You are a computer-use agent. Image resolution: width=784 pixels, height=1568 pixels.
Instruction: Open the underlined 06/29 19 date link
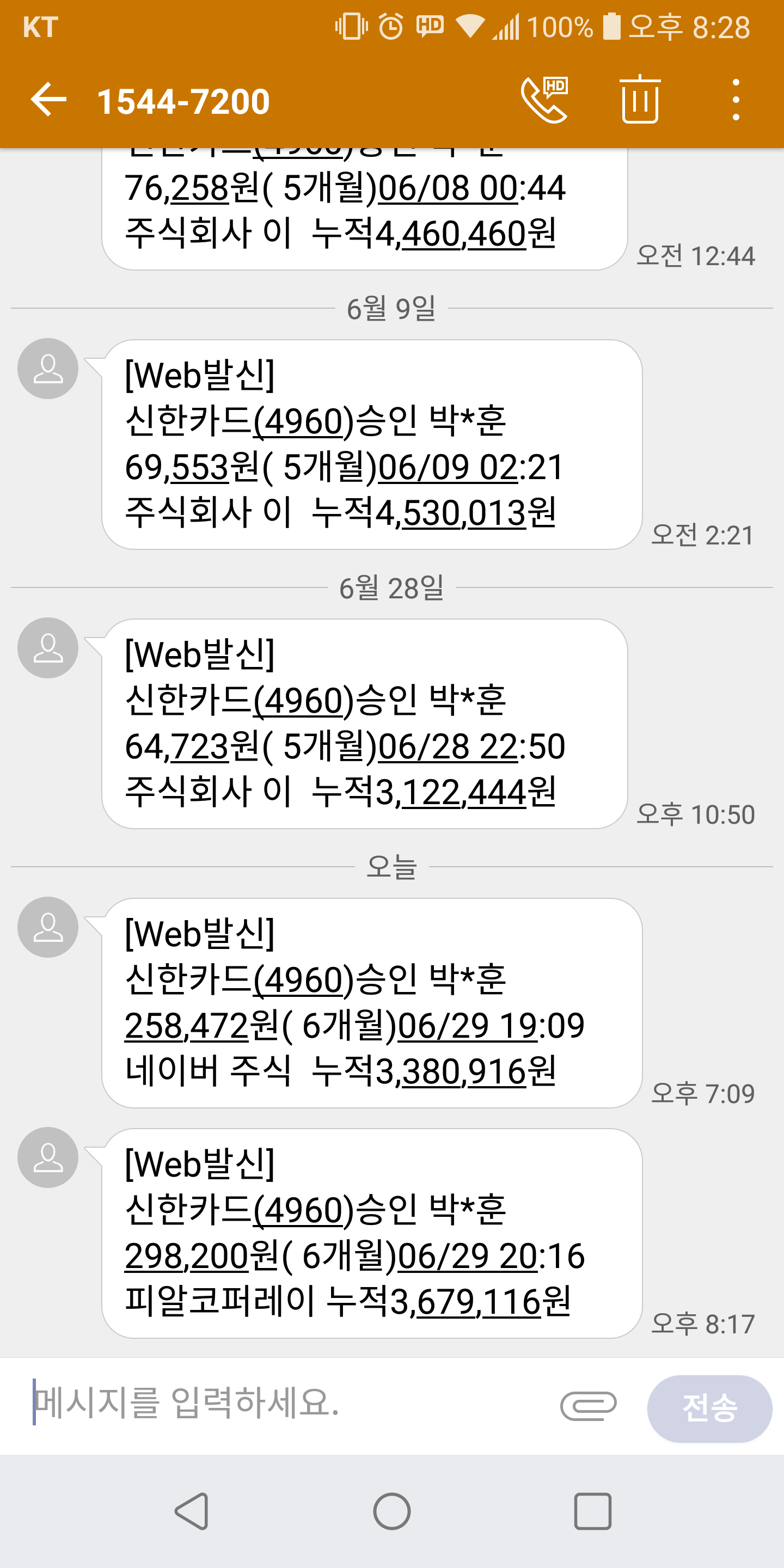(x=468, y=1026)
